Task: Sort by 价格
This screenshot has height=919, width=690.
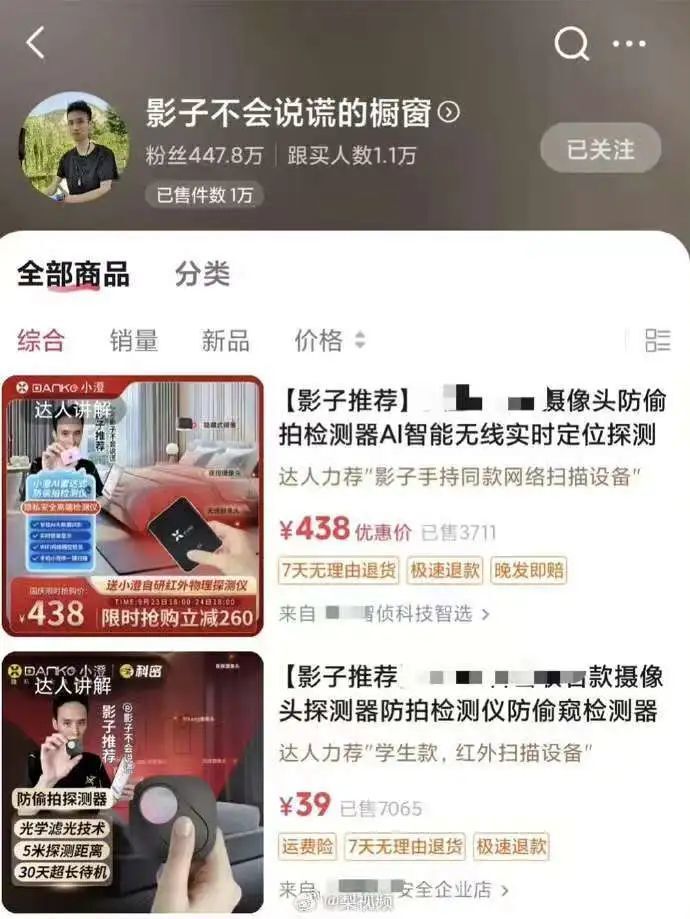Action: pyautogui.click(x=329, y=340)
